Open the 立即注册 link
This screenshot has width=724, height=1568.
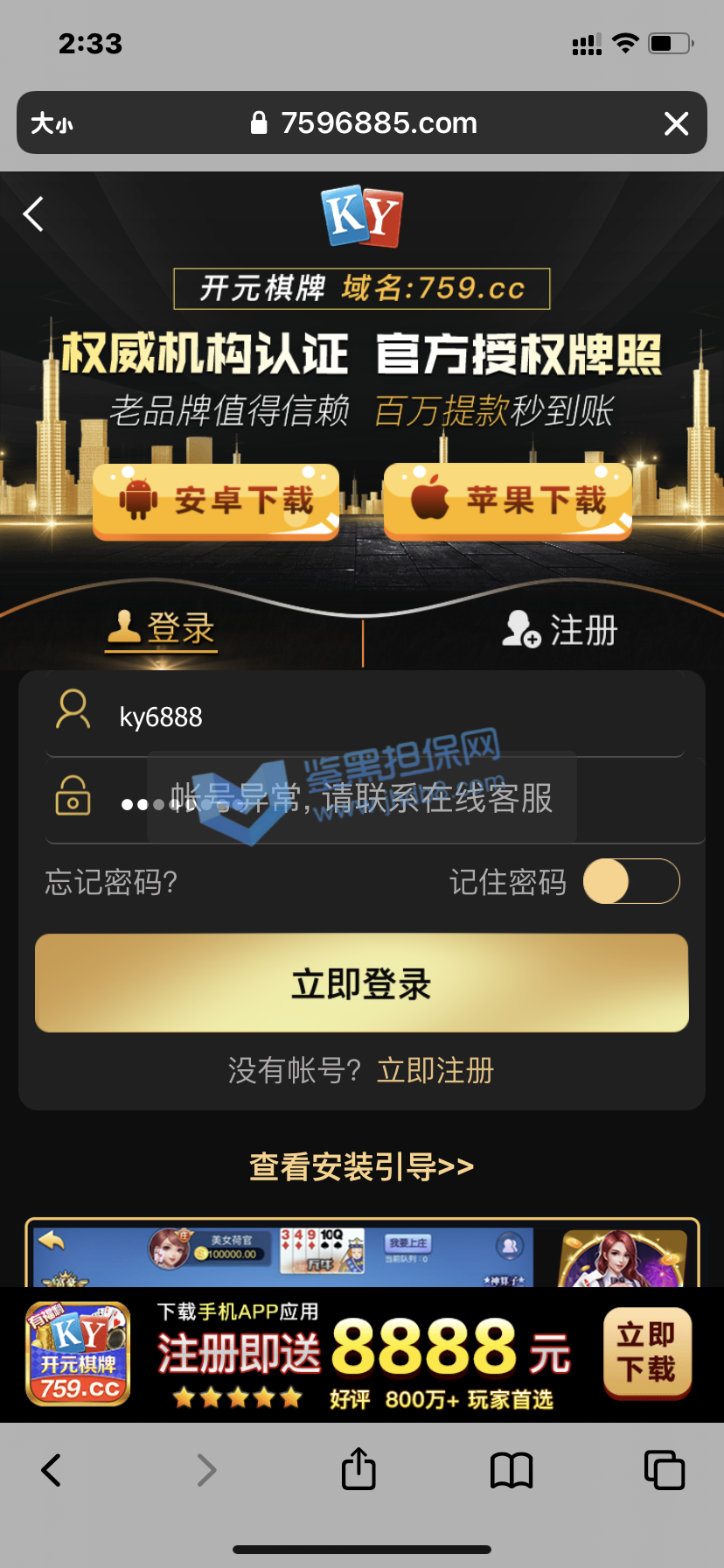435,1070
